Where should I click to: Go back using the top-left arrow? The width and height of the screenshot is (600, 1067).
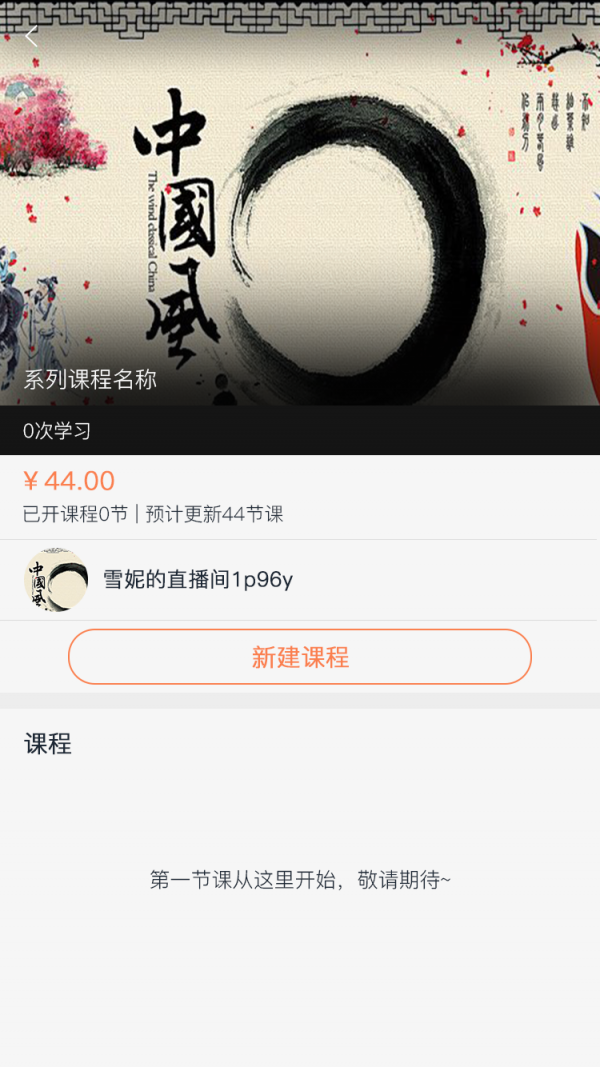(x=31, y=37)
